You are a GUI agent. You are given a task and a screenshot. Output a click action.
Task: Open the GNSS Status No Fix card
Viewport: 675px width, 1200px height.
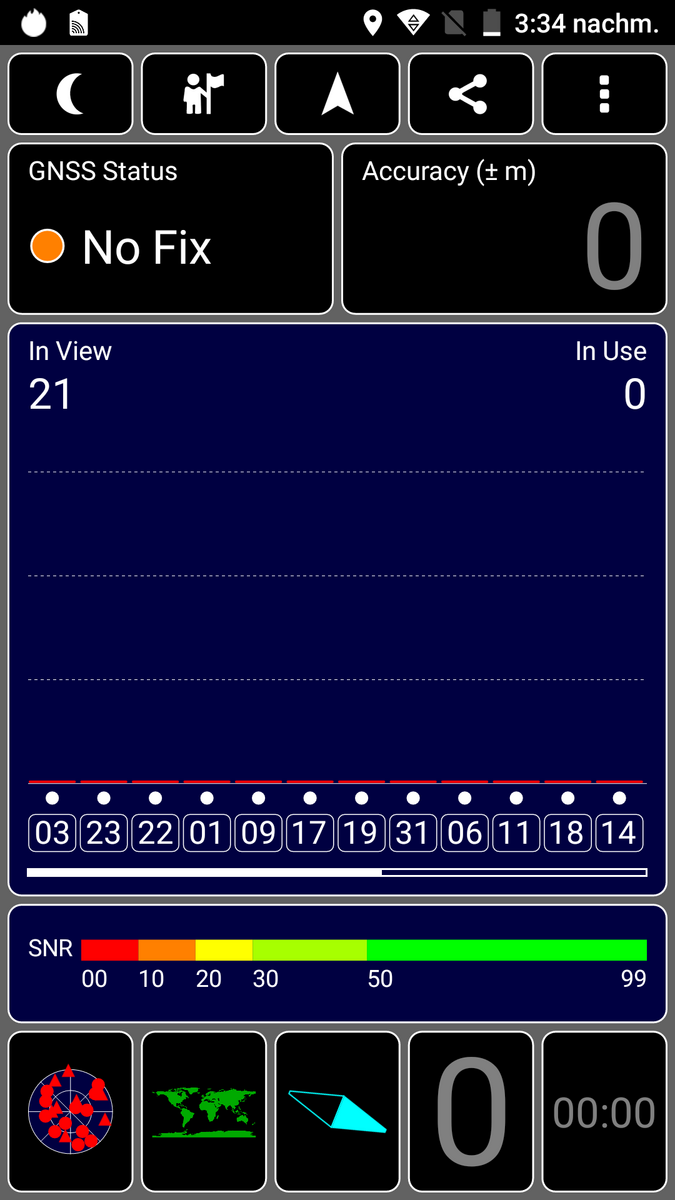[x=171, y=229]
